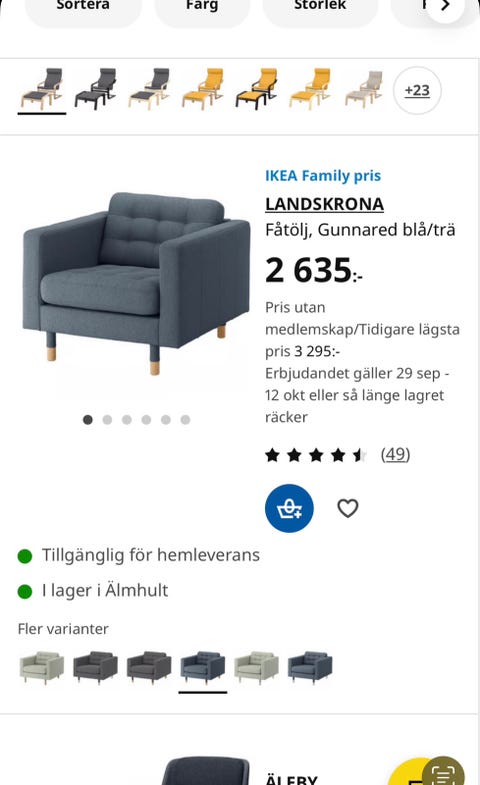Tap the arrow to show more filters
This screenshot has height=785, width=480.
445,7
